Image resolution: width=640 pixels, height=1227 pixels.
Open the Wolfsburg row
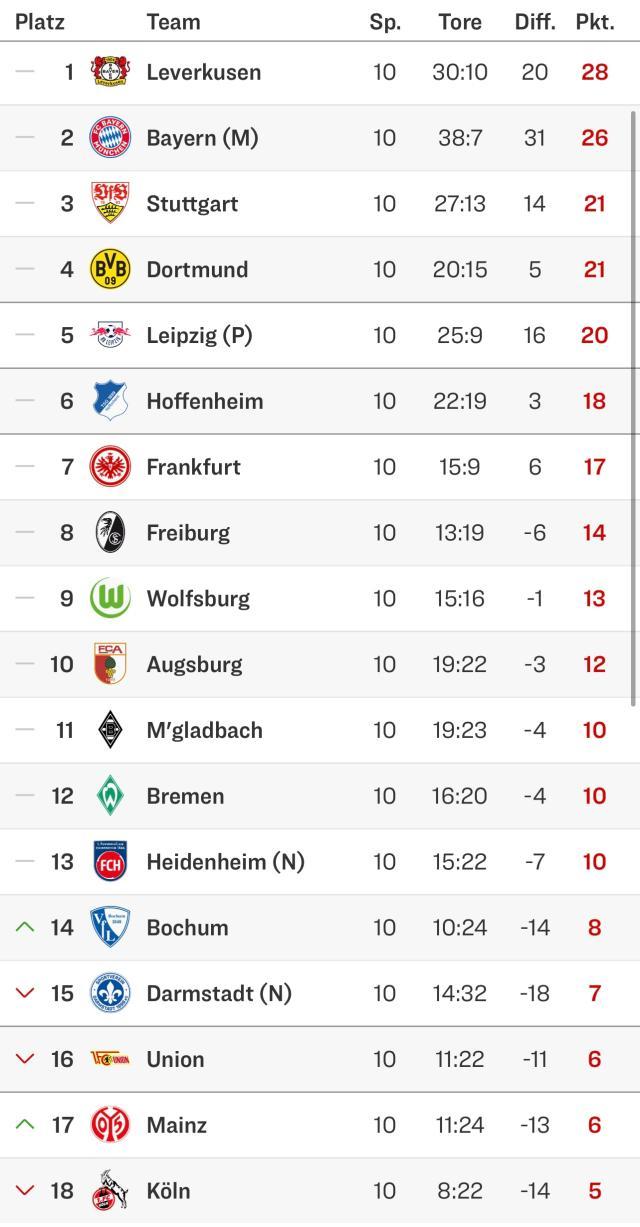click(x=198, y=599)
